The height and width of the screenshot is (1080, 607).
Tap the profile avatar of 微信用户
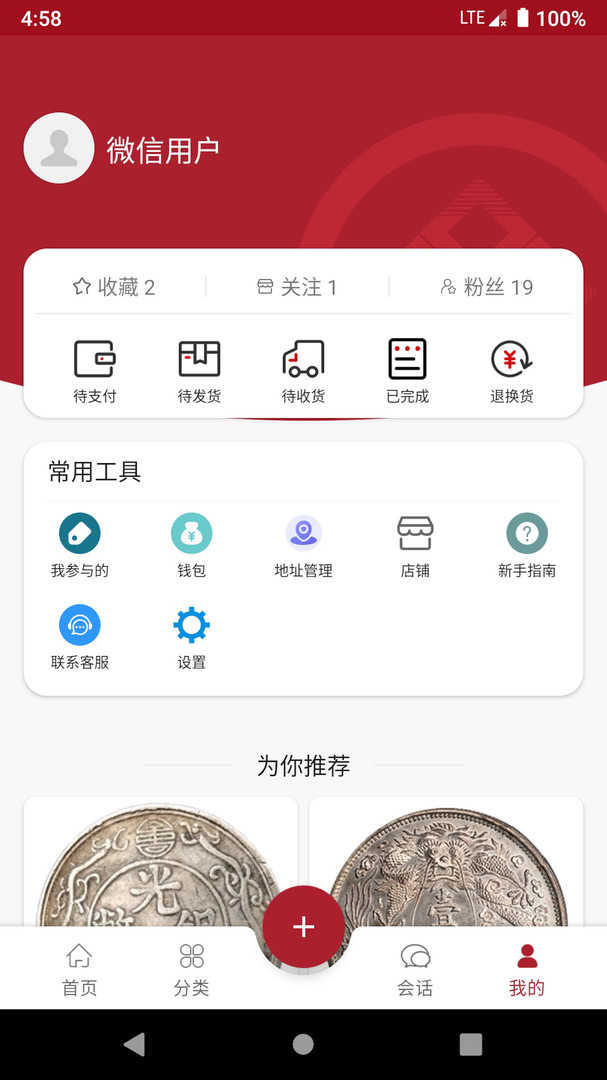click(59, 148)
